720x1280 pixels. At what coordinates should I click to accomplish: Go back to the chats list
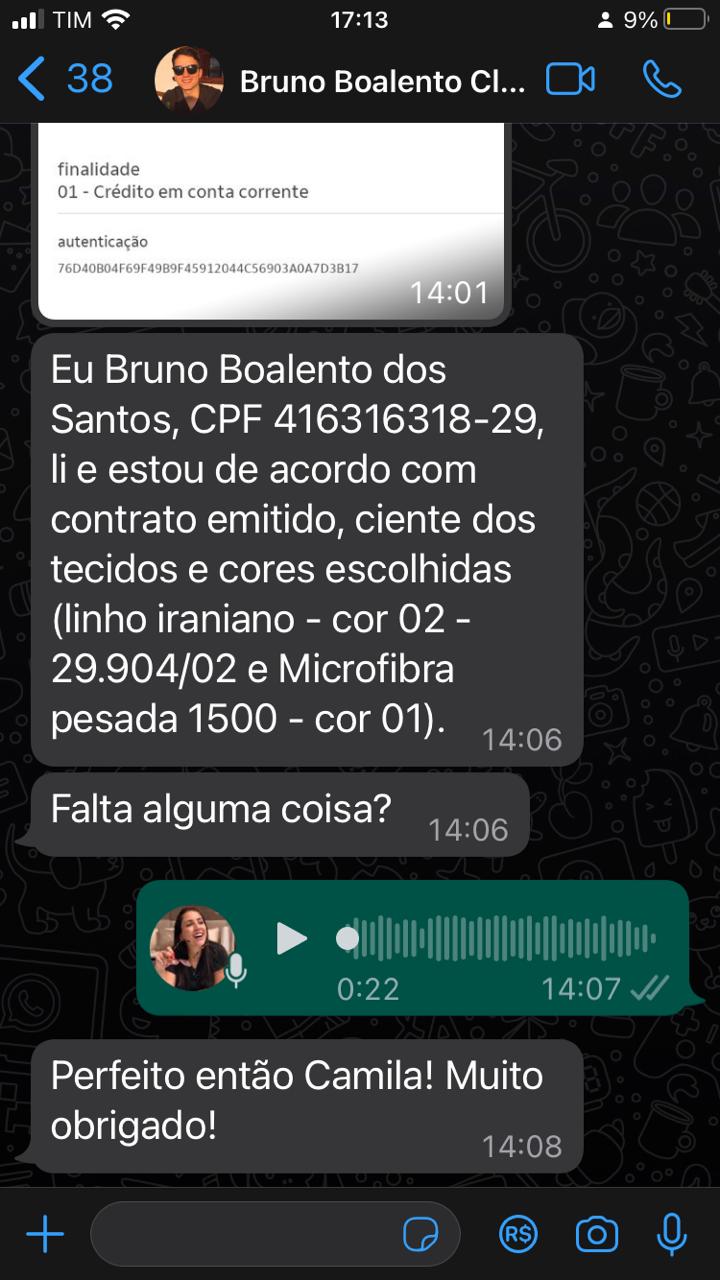click(x=64, y=79)
